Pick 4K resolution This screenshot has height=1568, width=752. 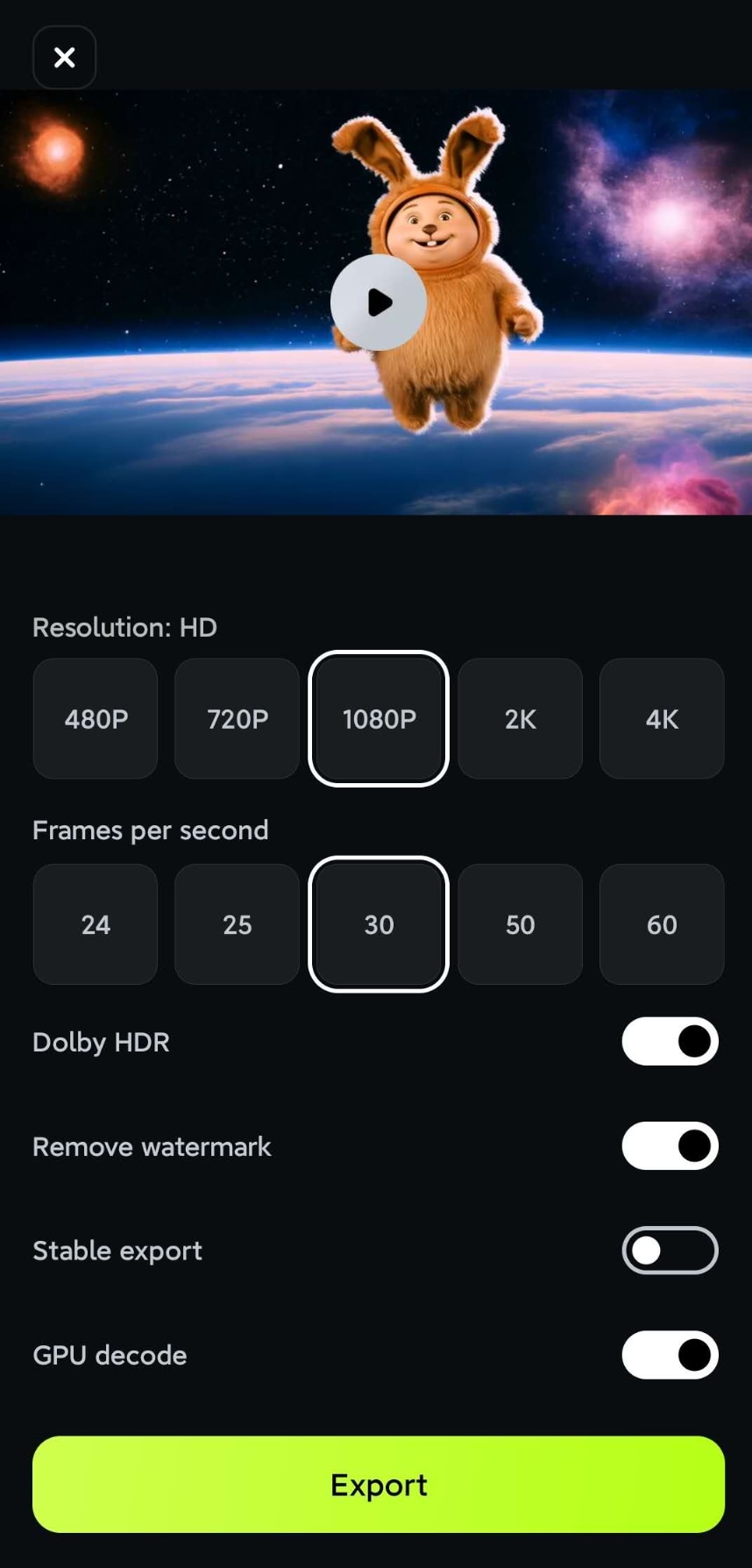662,719
